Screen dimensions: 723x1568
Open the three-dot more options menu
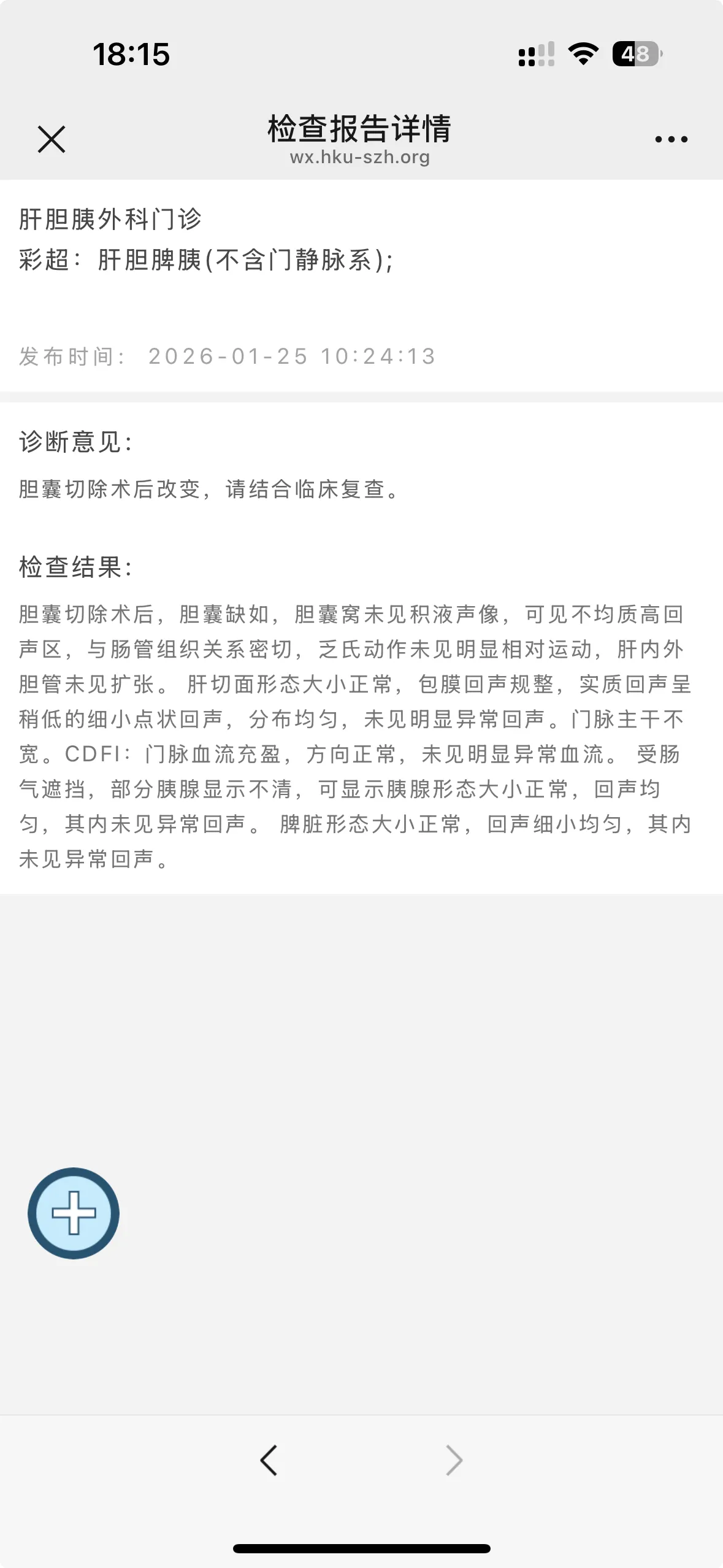tap(671, 140)
